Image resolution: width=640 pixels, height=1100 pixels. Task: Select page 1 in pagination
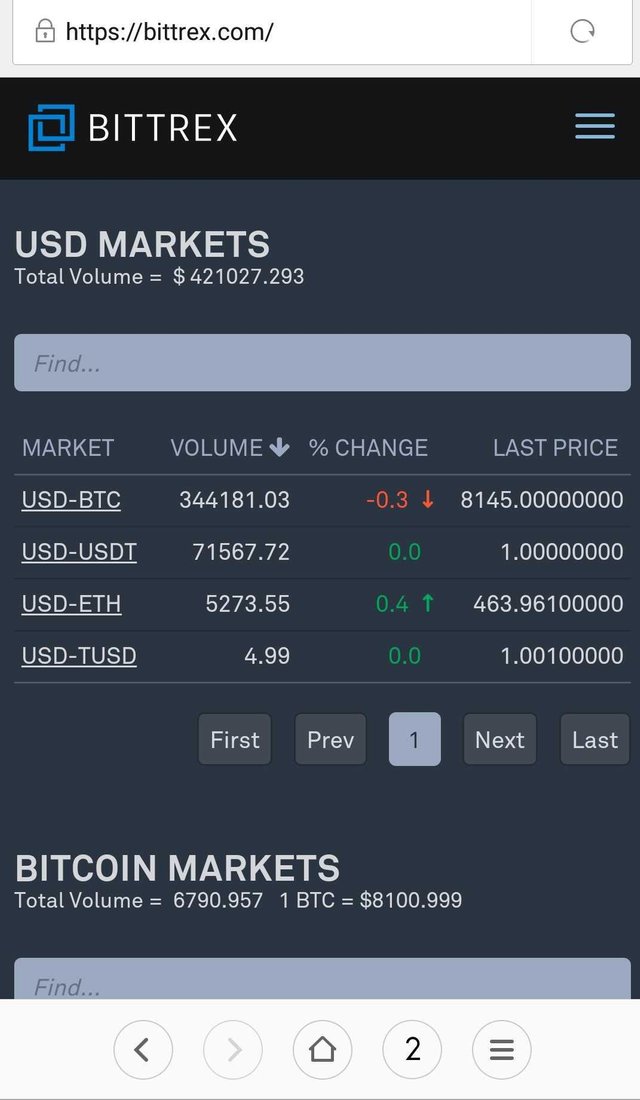coord(414,740)
